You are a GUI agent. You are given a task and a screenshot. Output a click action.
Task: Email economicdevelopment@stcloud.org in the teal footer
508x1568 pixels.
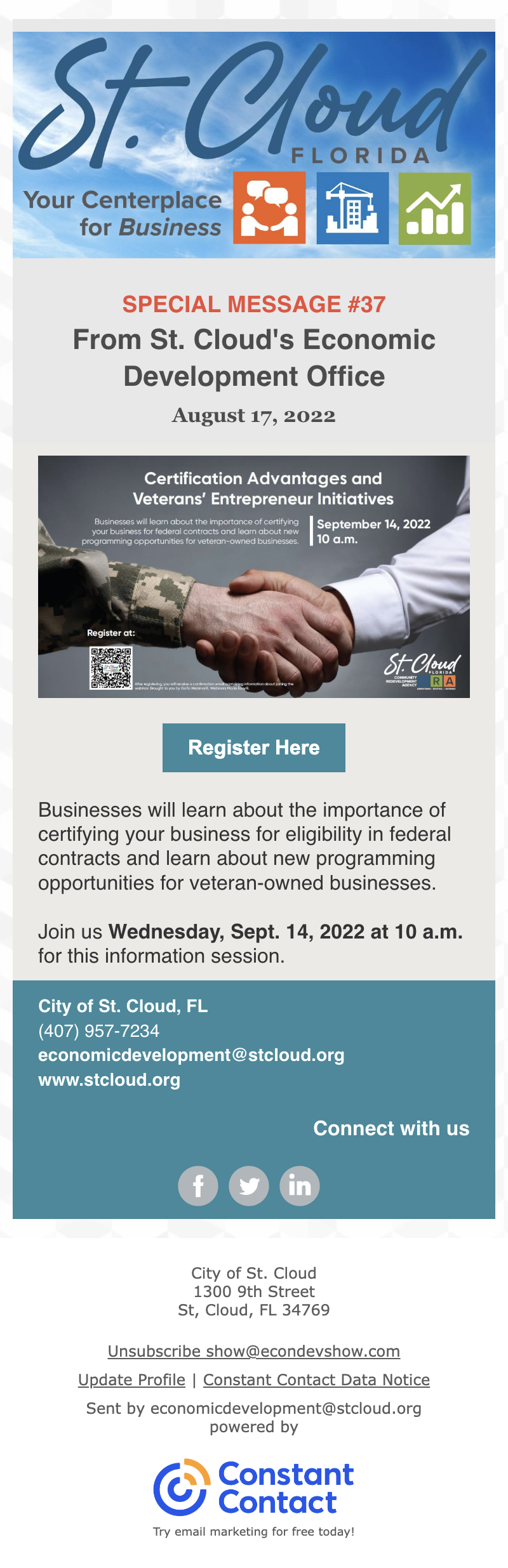click(191, 1055)
